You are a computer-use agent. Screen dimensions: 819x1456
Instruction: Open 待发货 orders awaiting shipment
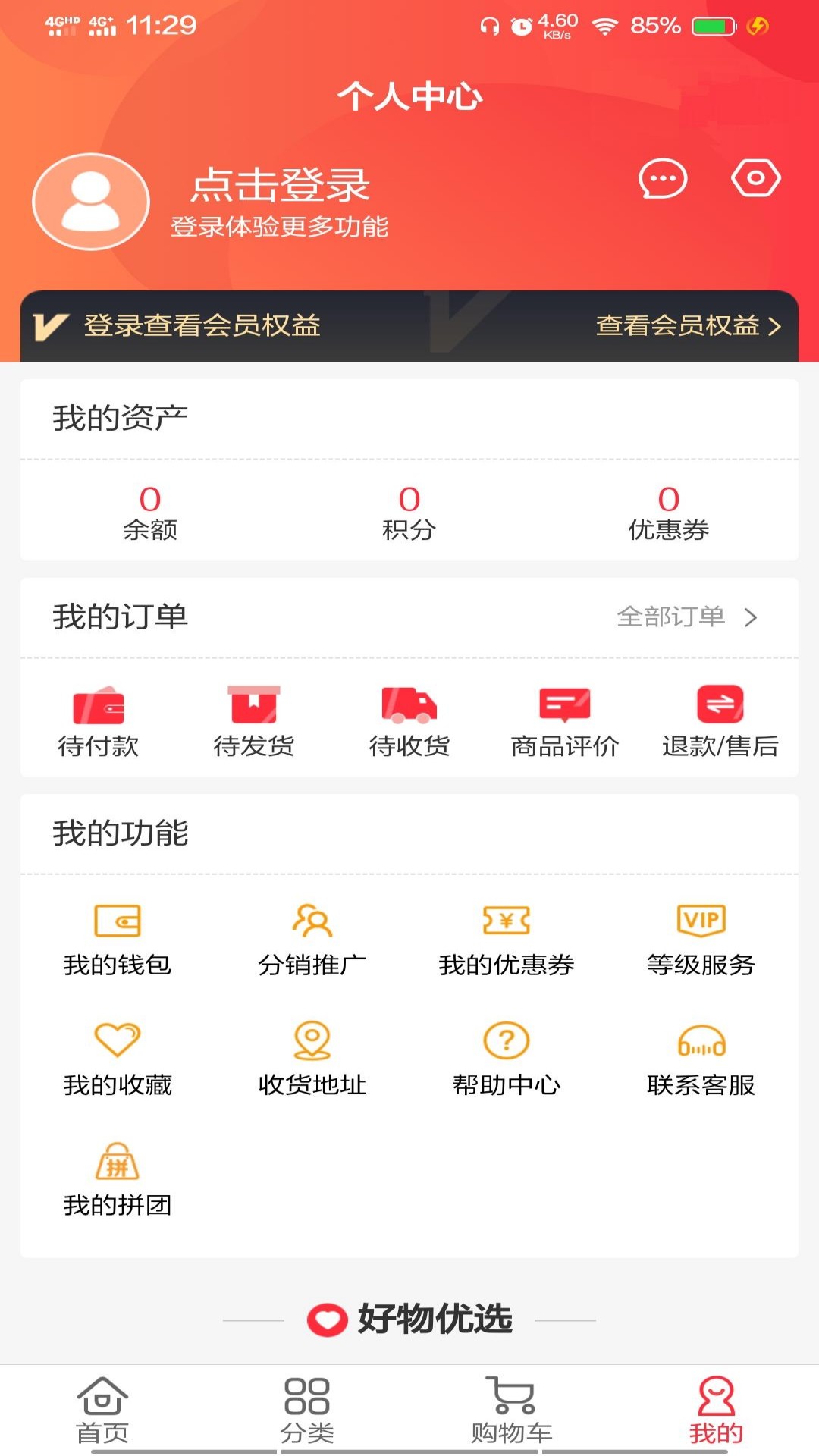[x=254, y=722]
